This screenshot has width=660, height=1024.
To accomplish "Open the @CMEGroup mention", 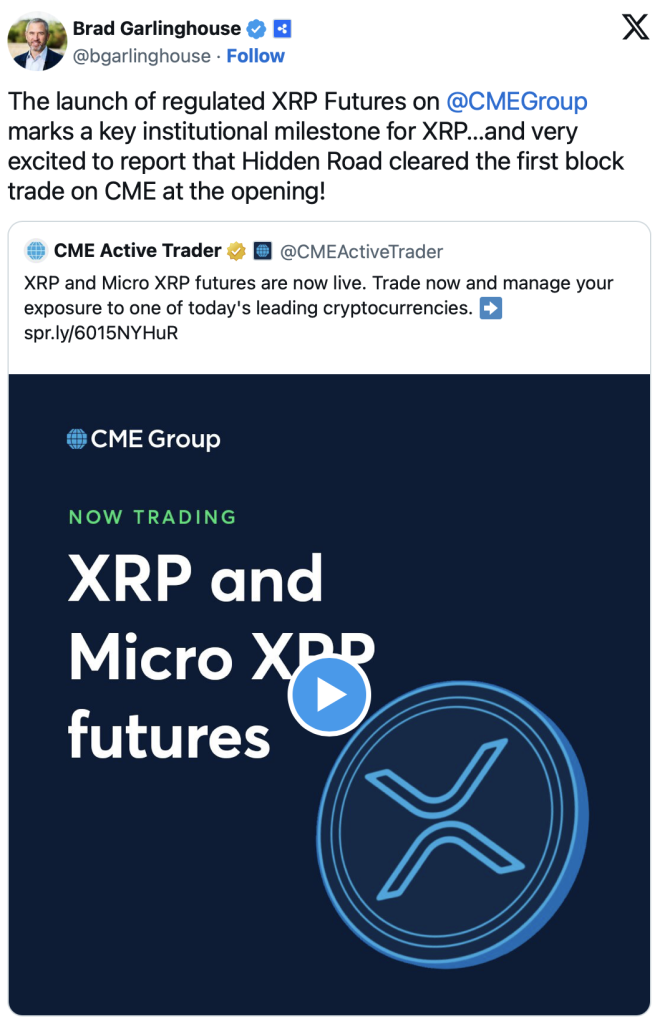I will tap(516, 101).
